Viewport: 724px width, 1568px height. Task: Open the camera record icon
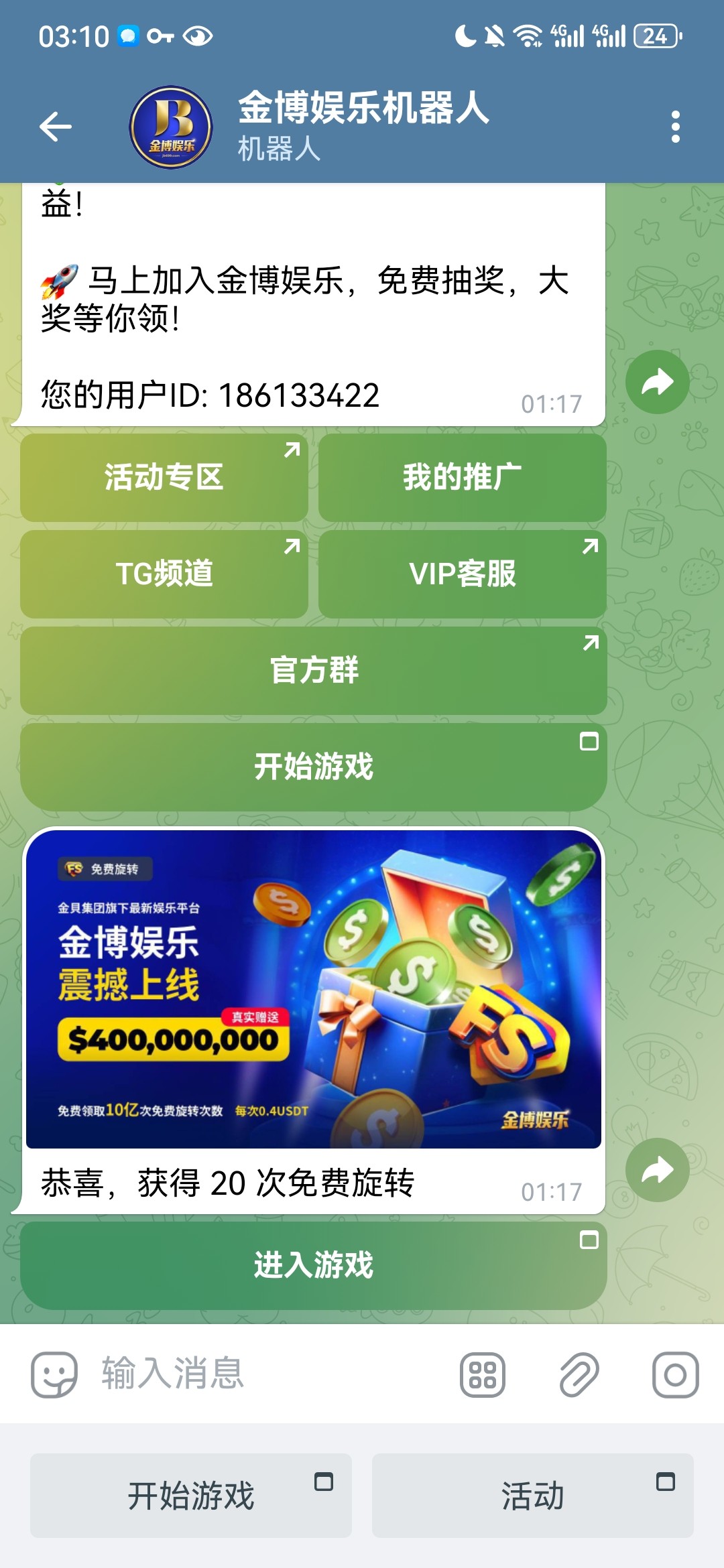(x=675, y=1374)
